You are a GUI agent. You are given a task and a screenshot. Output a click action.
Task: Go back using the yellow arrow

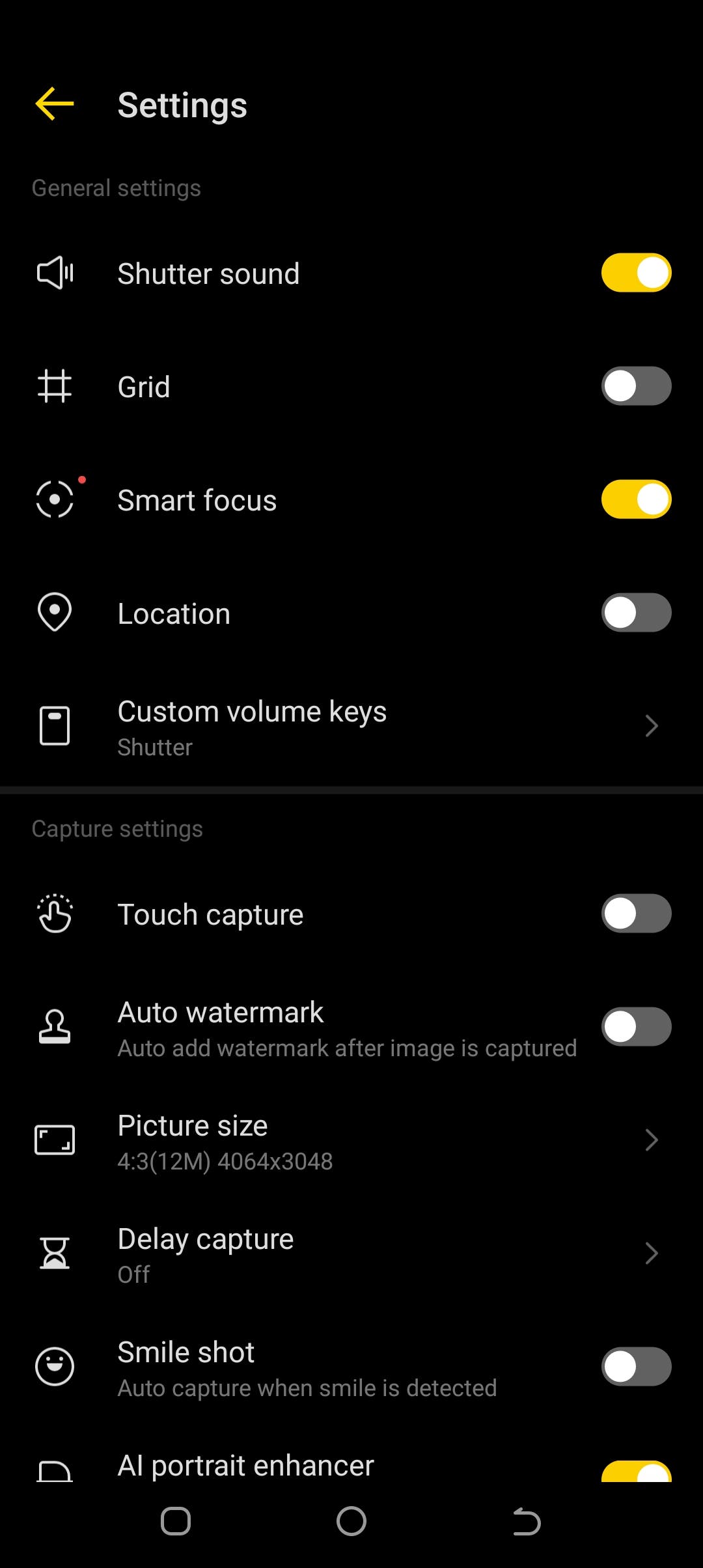pyautogui.click(x=55, y=104)
